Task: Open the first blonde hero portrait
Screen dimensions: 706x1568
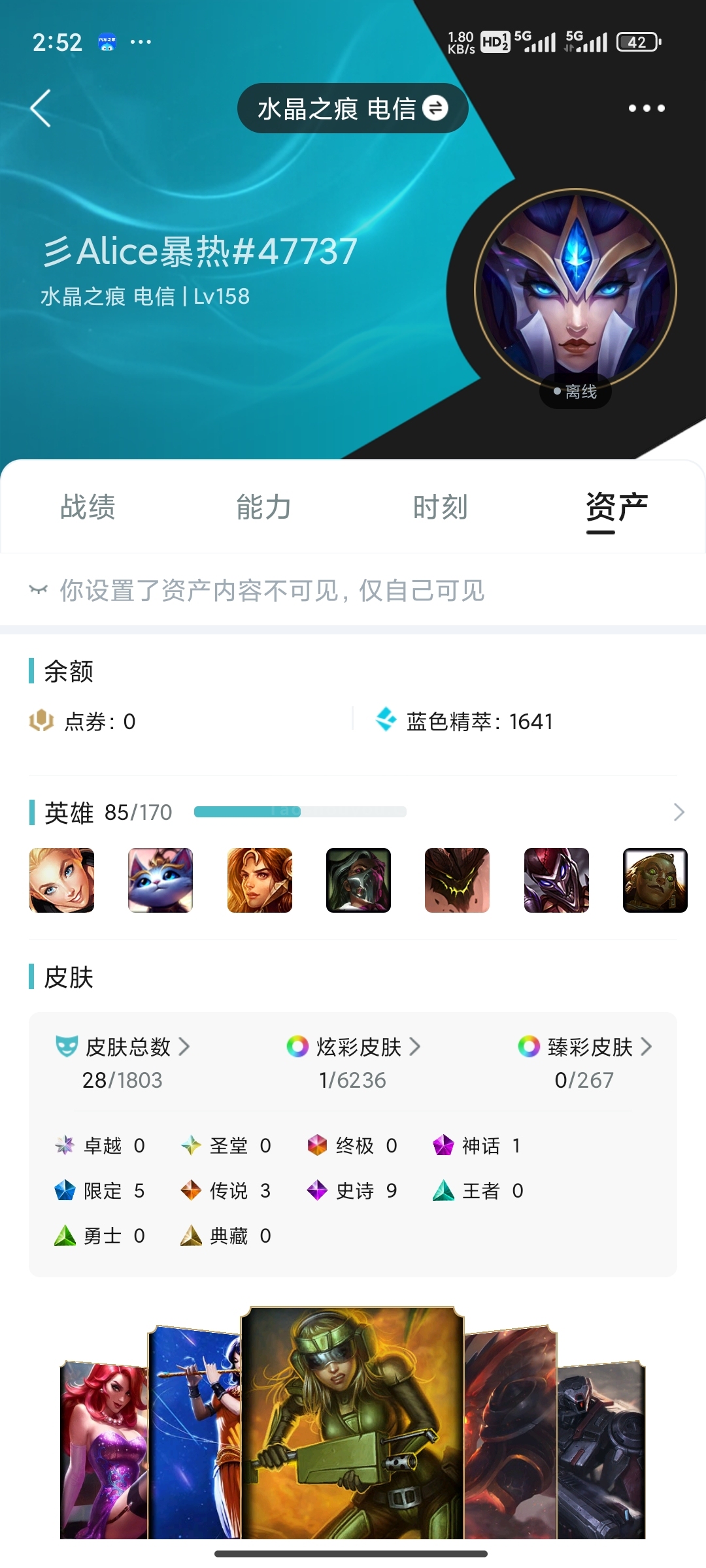Action: point(62,880)
